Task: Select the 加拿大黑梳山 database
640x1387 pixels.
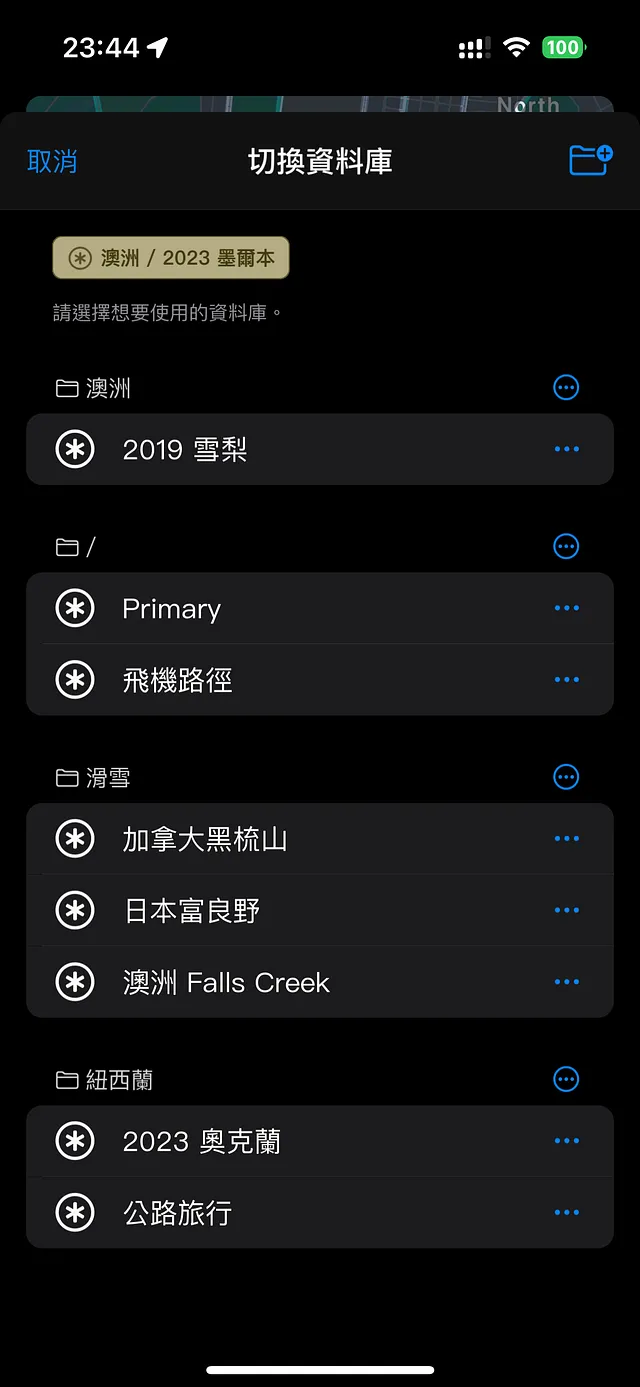Action: coord(205,840)
